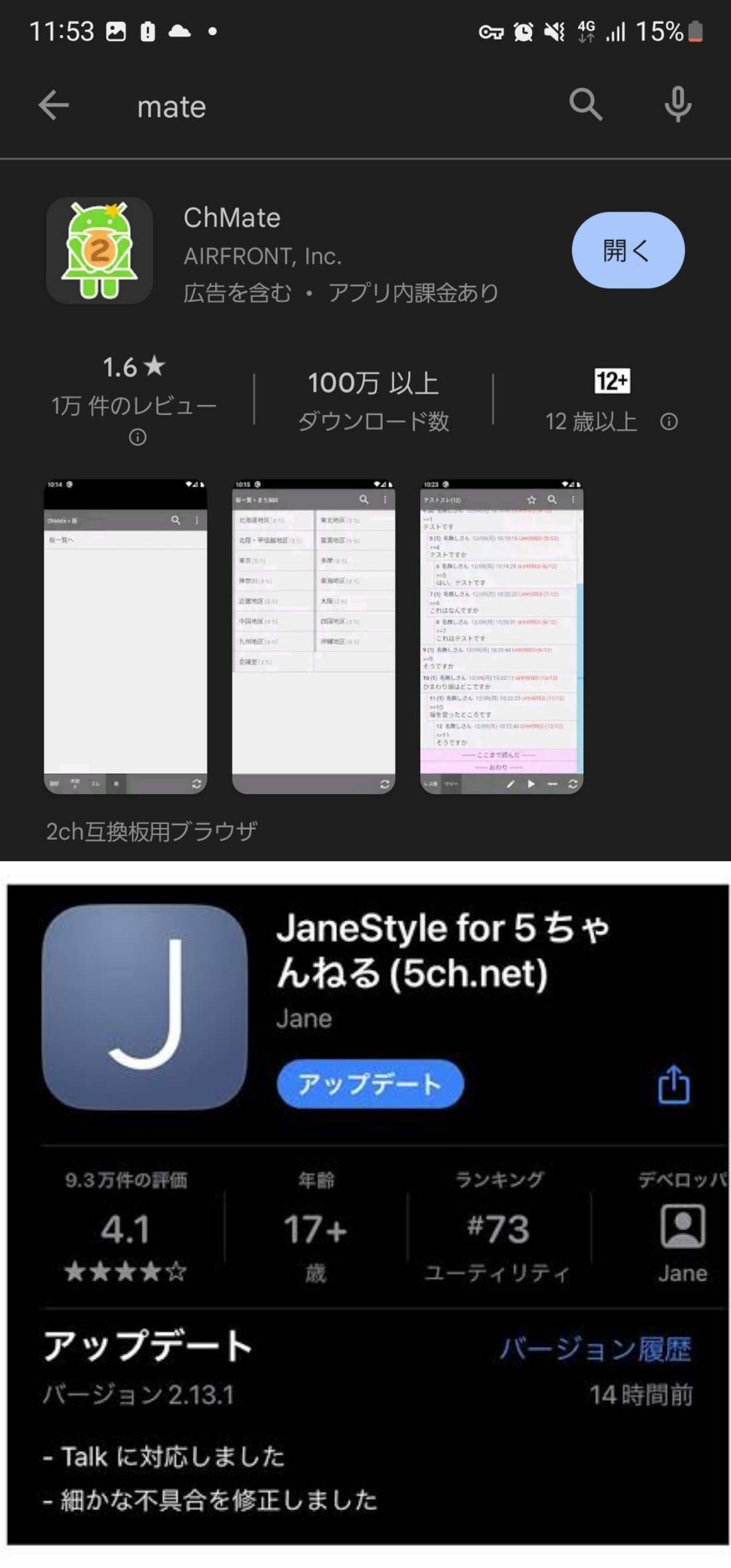Tap the search magnifier icon in the search bar
This screenshot has width=731, height=1568.
tap(585, 105)
